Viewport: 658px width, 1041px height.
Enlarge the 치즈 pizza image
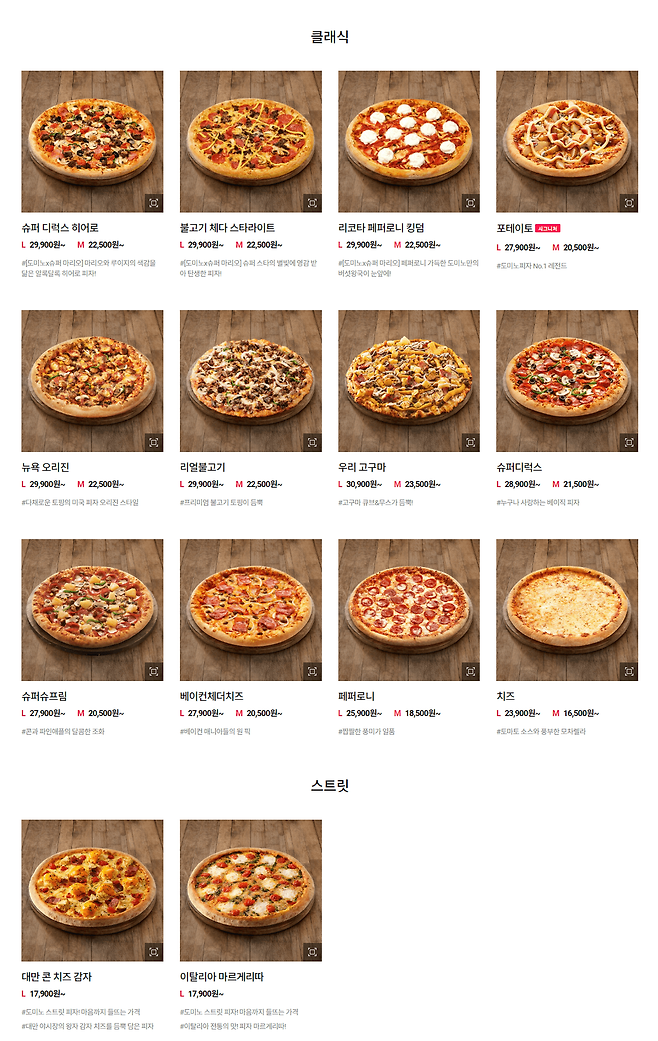[x=628, y=672]
